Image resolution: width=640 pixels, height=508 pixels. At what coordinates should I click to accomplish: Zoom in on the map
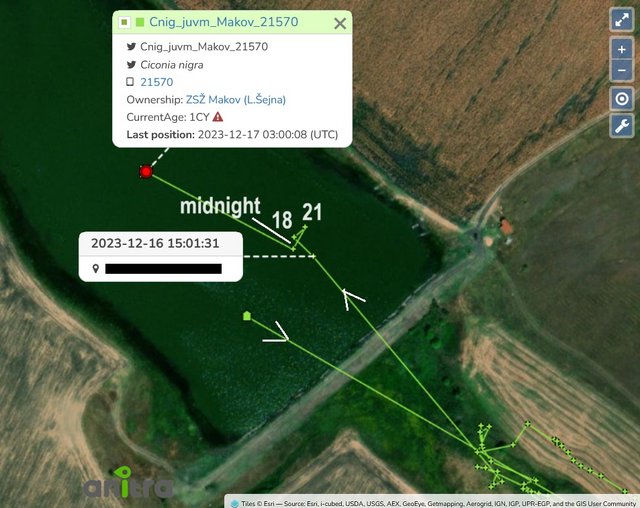(622, 49)
